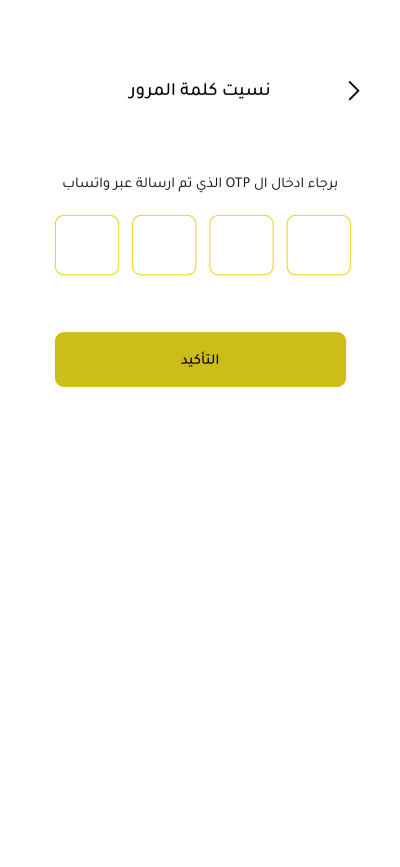Select the second OTP box from right
Image resolution: width=400 pixels, height=867 pixels.
pos(241,245)
